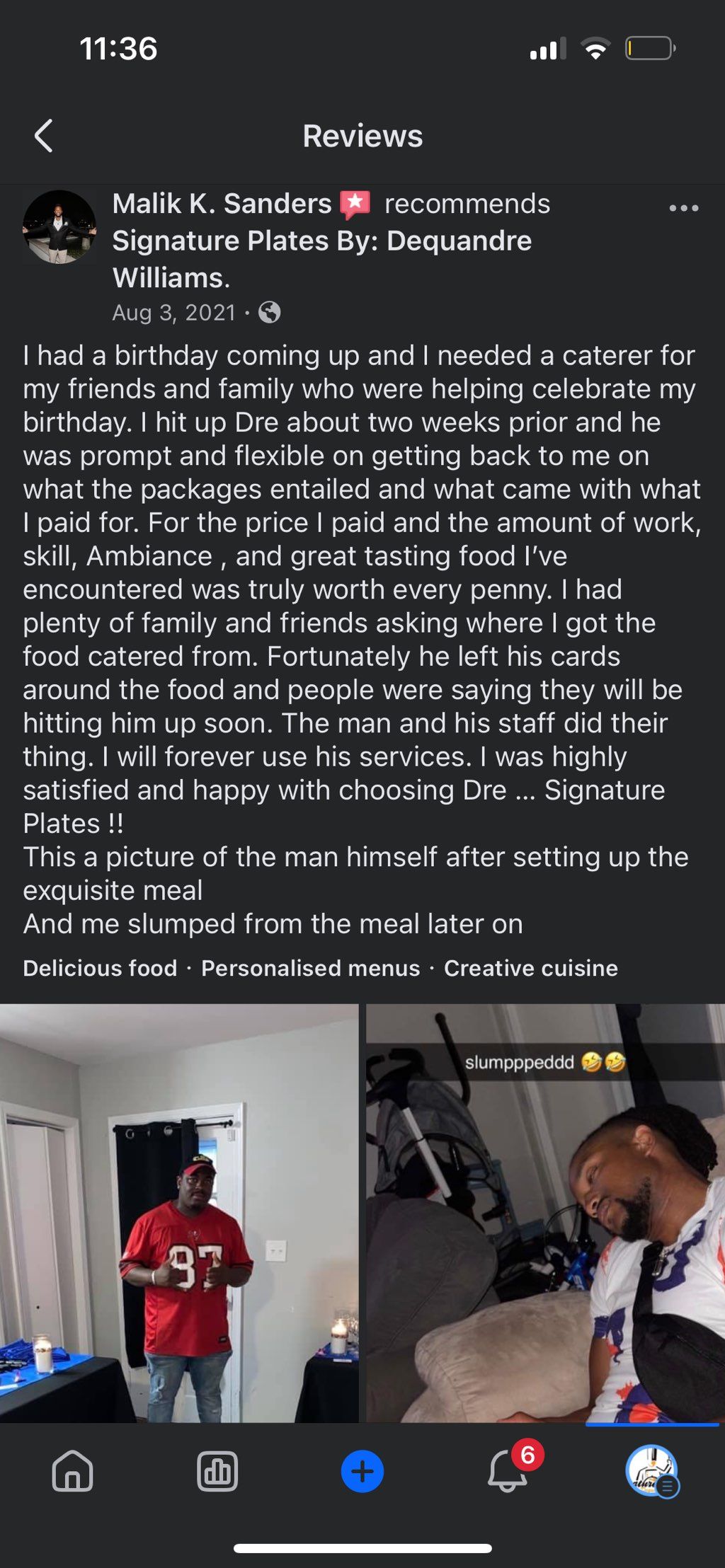Image resolution: width=725 pixels, height=1568 pixels.
Task: Open the slumpppeddd photo
Action: tap(545, 1211)
